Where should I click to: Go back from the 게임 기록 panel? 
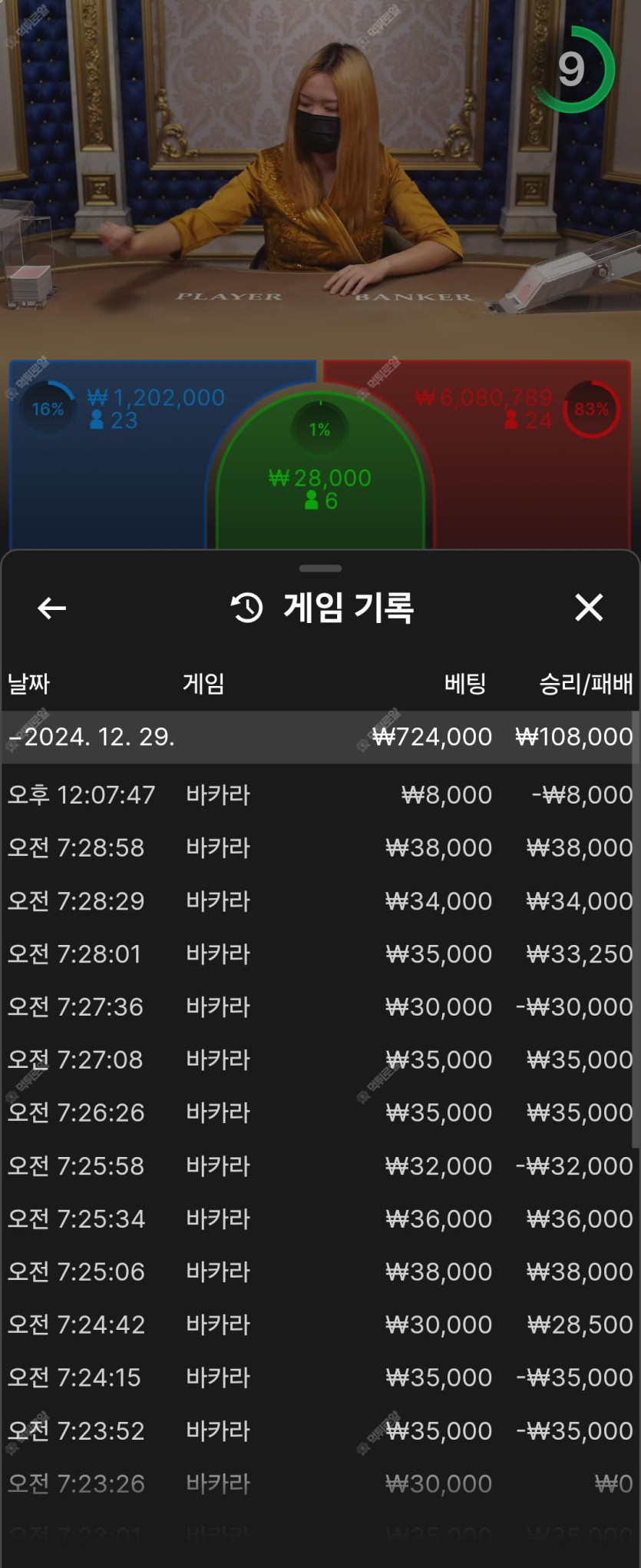click(51, 608)
